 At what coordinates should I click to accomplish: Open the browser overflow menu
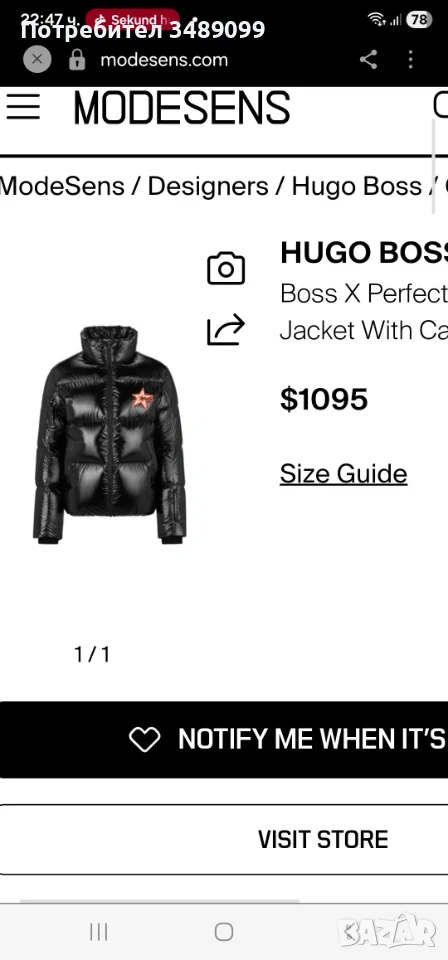pos(410,59)
